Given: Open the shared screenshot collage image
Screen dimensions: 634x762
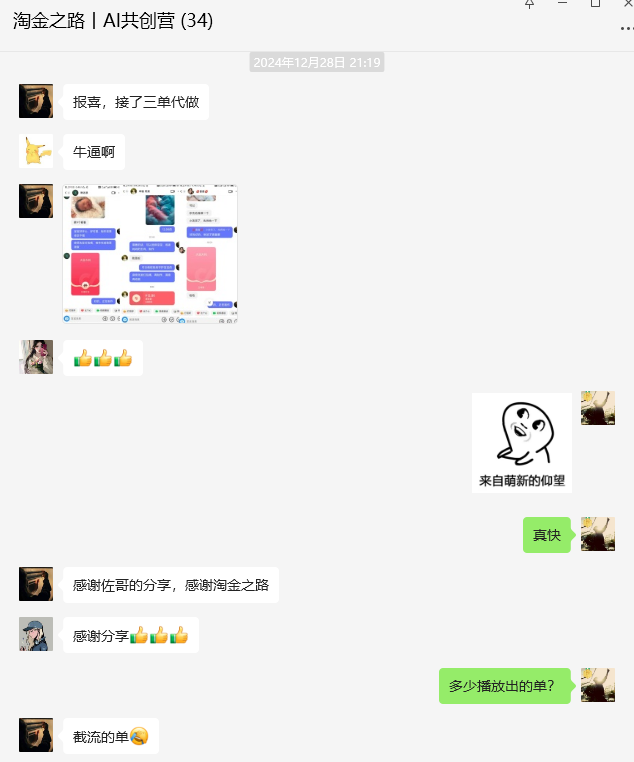Looking at the screenshot, I should pos(150,254).
